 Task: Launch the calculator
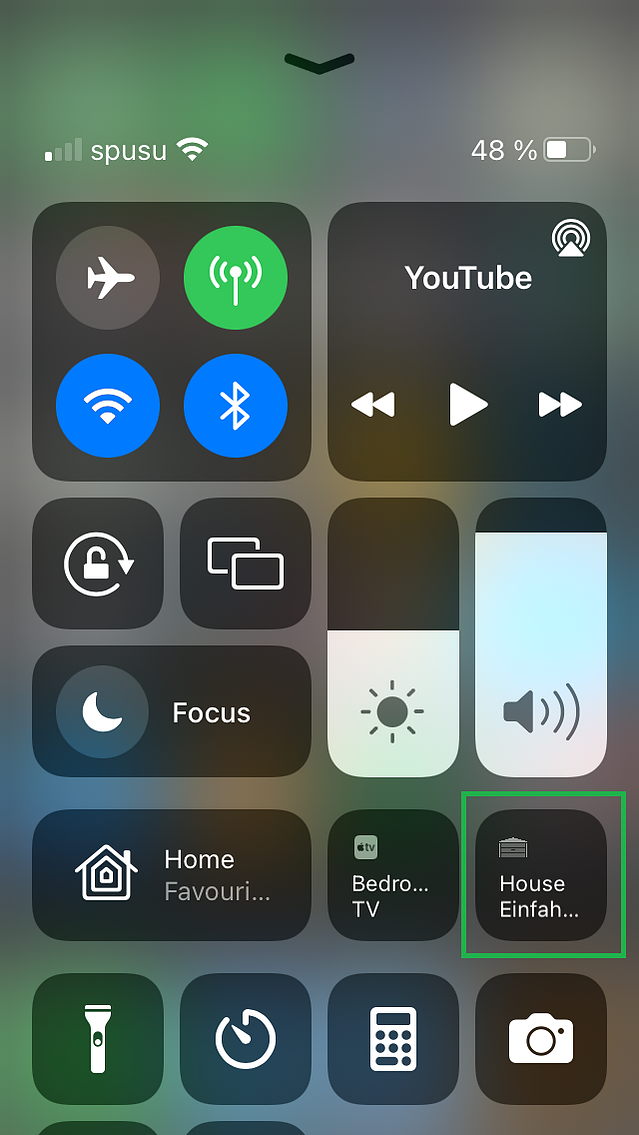coord(393,1039)
